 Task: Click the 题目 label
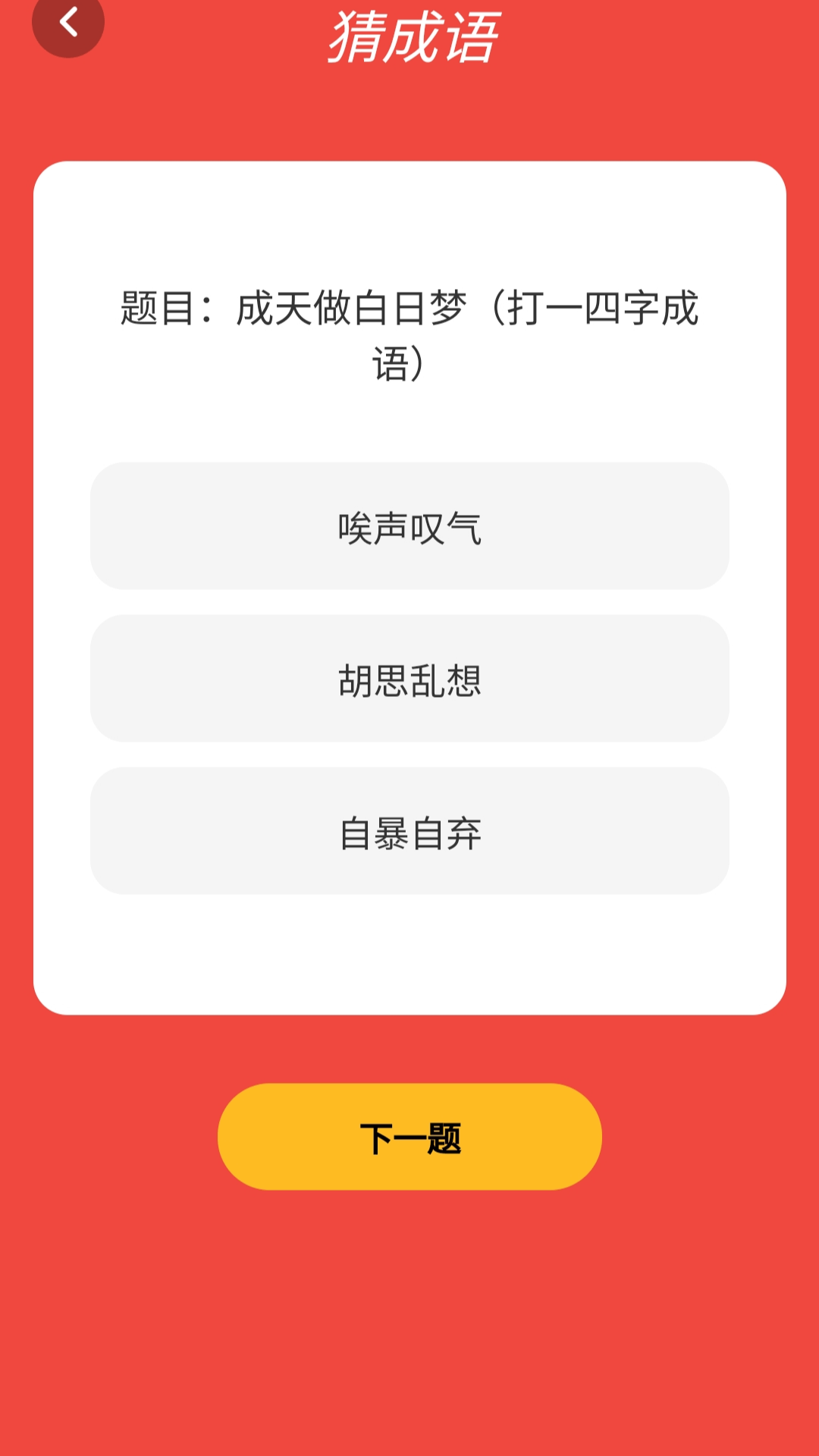pyautogui.click(x=155, y=311)
